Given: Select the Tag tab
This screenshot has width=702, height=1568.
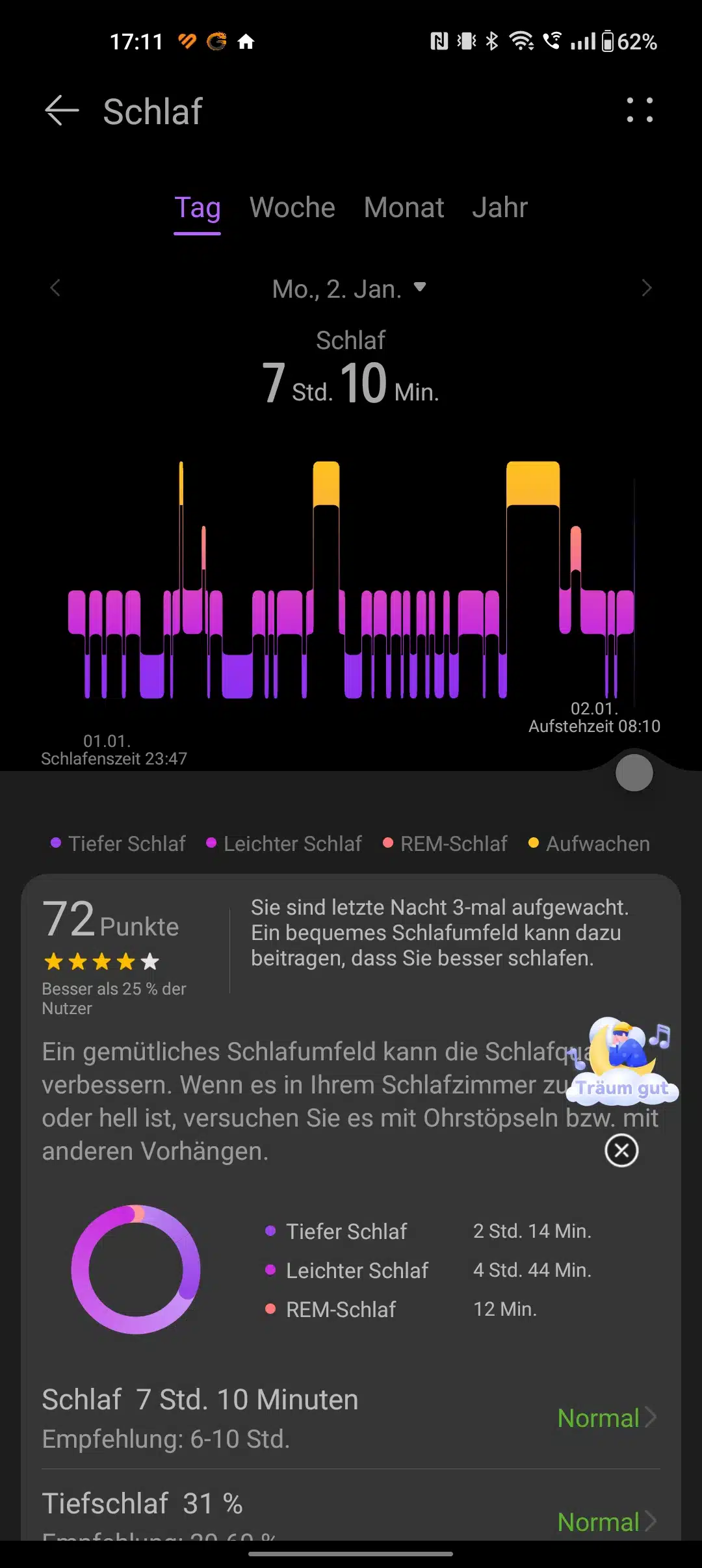Looking at the screenshot, I should coord(198,208).
